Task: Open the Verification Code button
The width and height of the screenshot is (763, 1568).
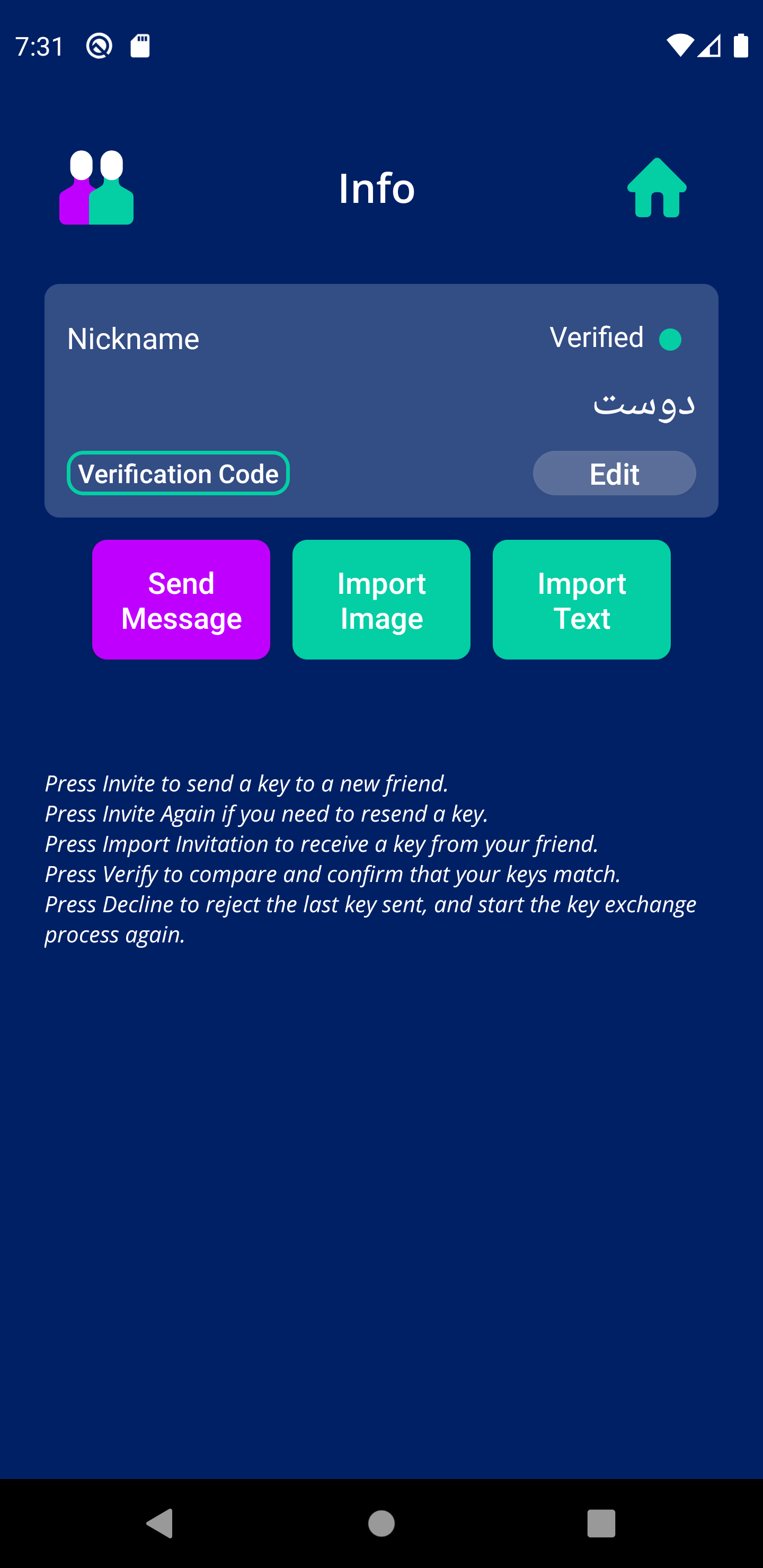Action: tap(178, 473)
